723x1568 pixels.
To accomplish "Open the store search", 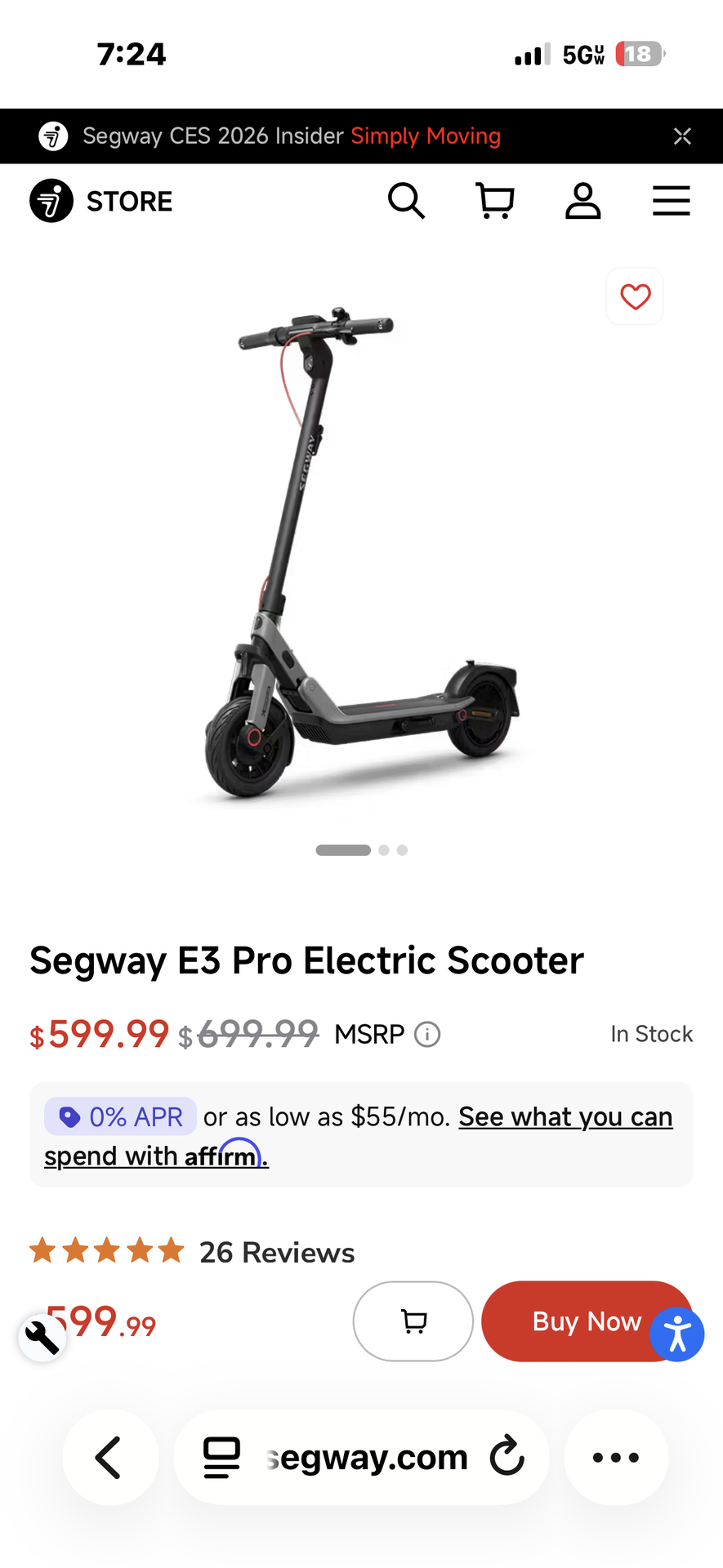I will [x=406, y=201].
